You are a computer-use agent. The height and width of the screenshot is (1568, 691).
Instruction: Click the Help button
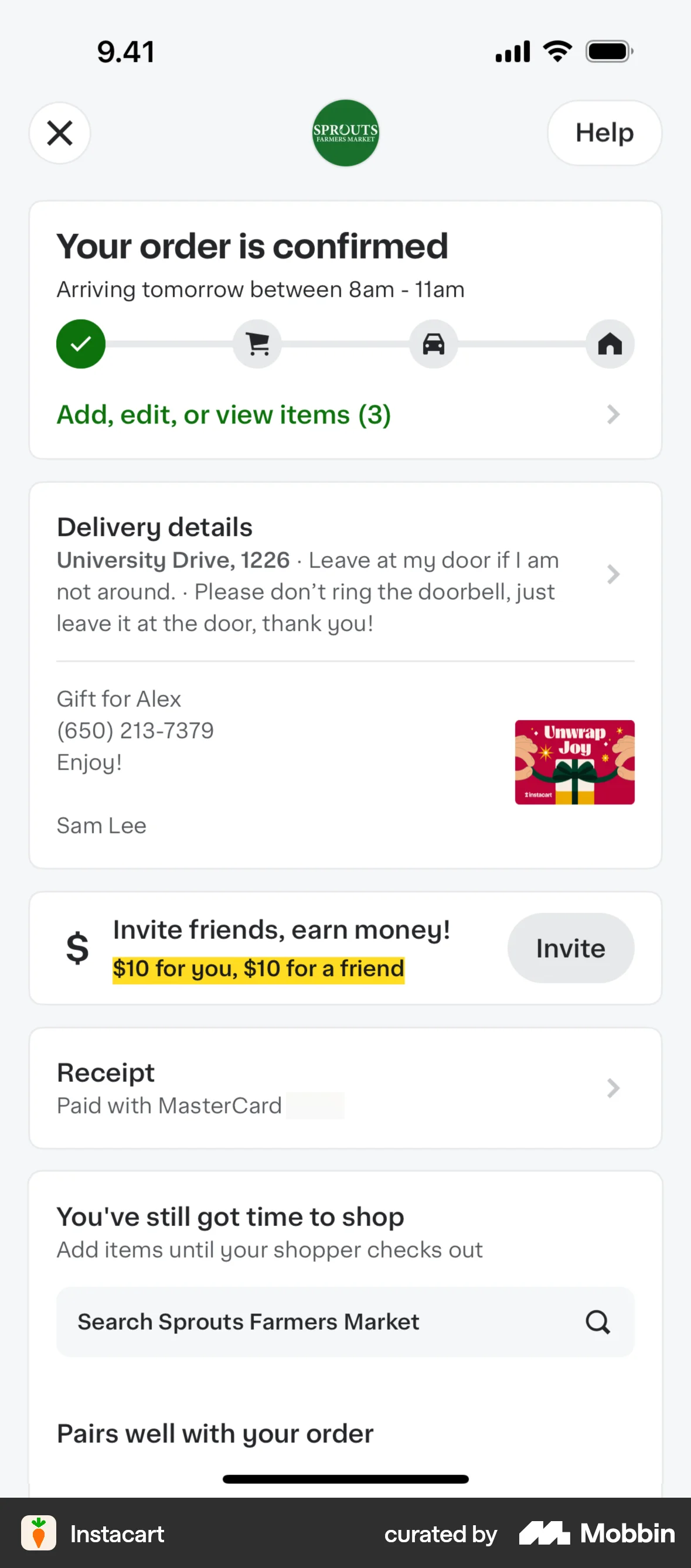pyautogui.click(x=603, y=132)
